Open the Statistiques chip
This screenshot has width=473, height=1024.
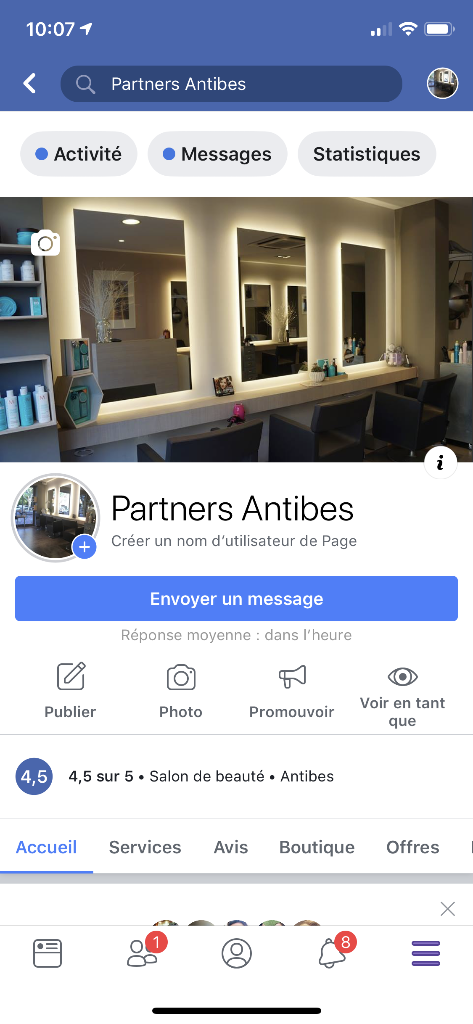(x=367, y=154)
